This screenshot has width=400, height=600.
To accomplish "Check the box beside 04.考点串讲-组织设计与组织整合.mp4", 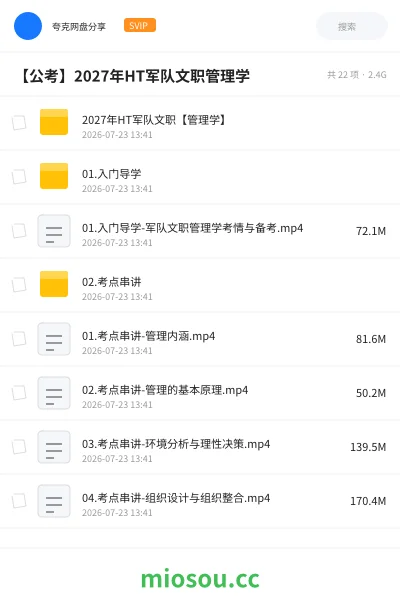I will [x=19, y=501].
